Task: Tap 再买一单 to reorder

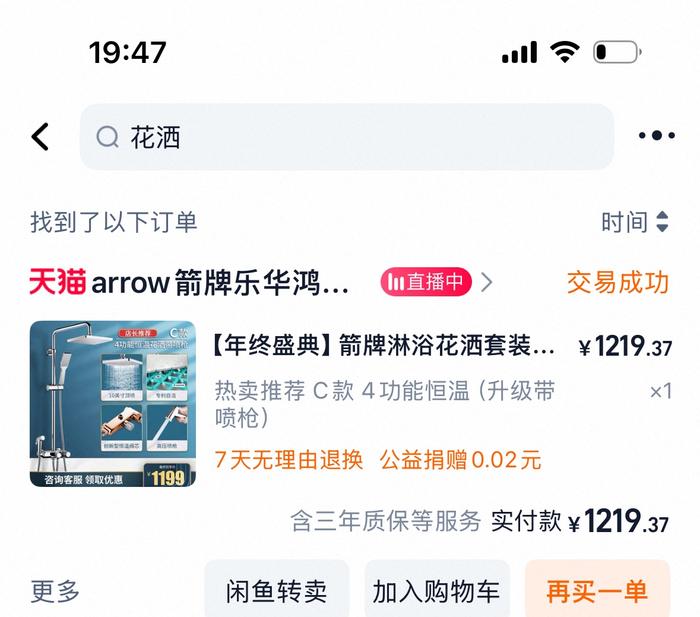Action: (x=597, y=591)
